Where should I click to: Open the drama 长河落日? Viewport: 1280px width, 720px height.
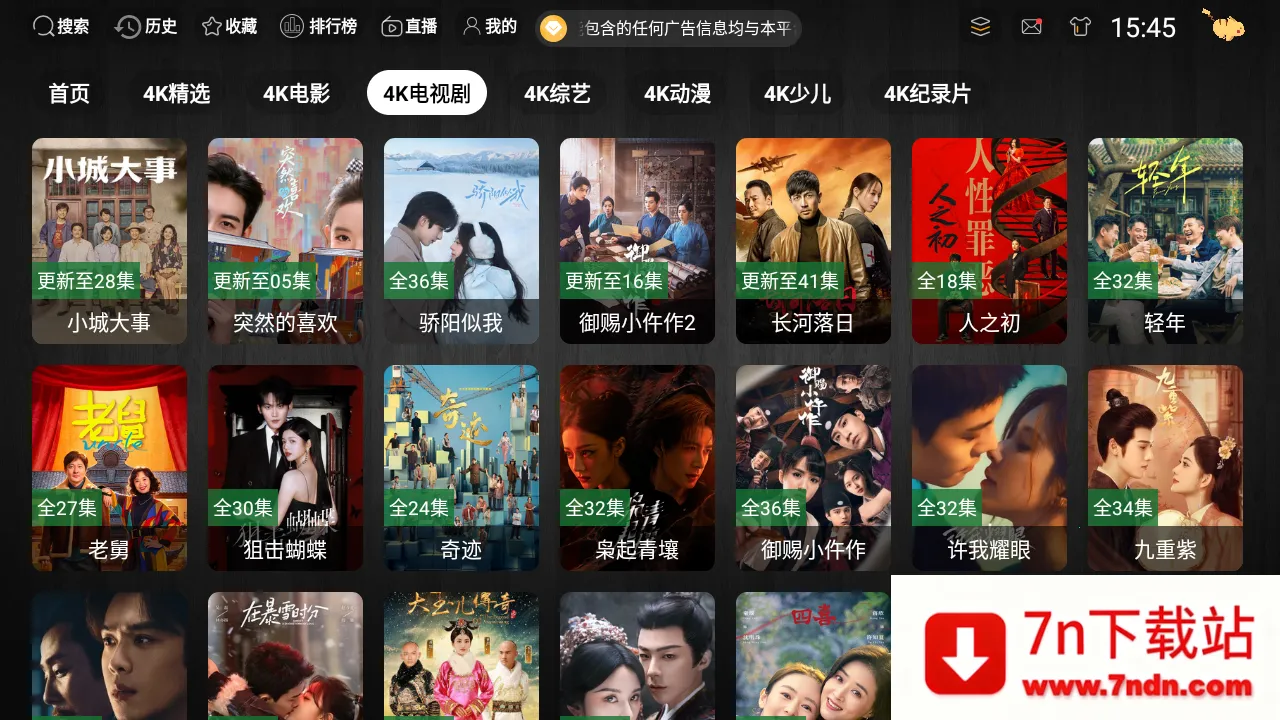point(813,241)
